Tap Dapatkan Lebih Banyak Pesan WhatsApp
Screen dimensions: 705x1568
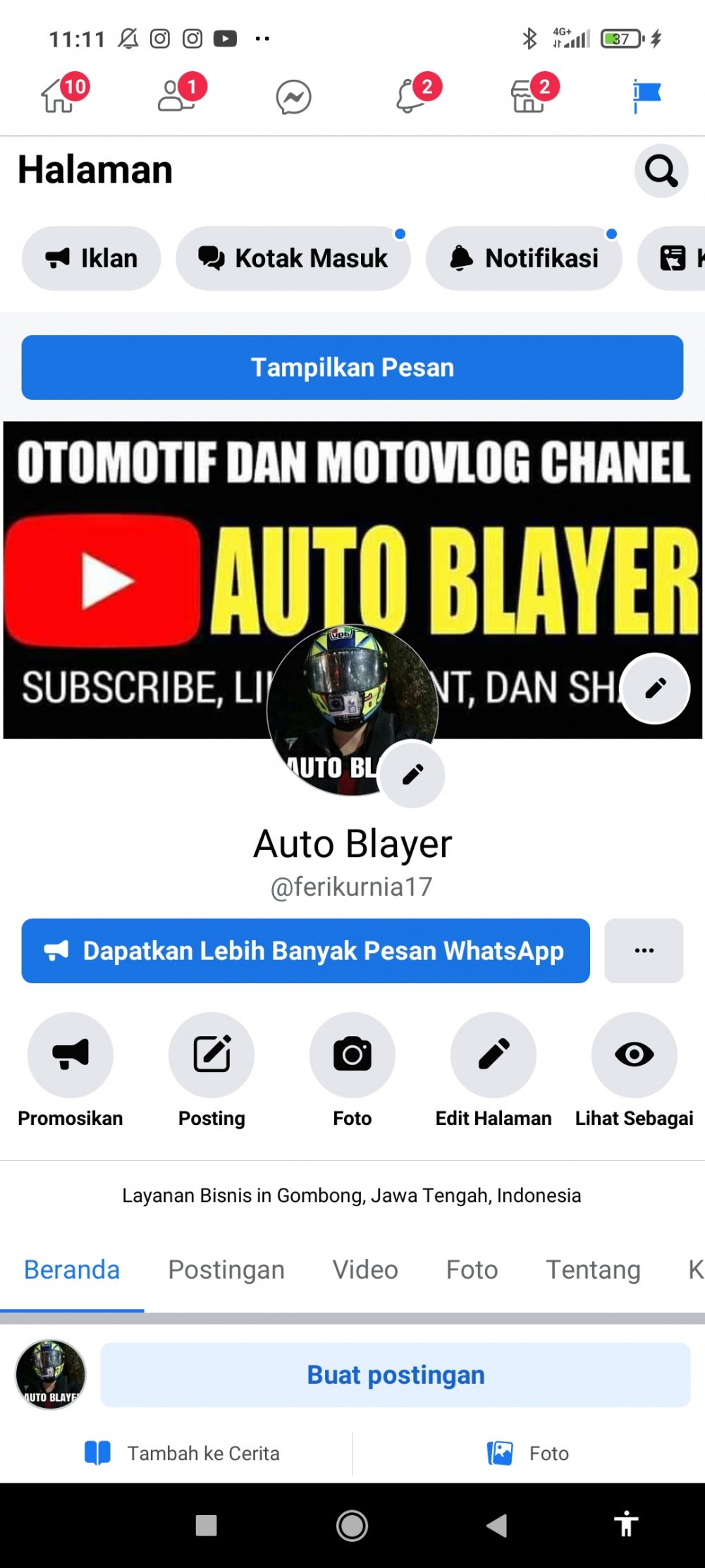coord(305,951)
